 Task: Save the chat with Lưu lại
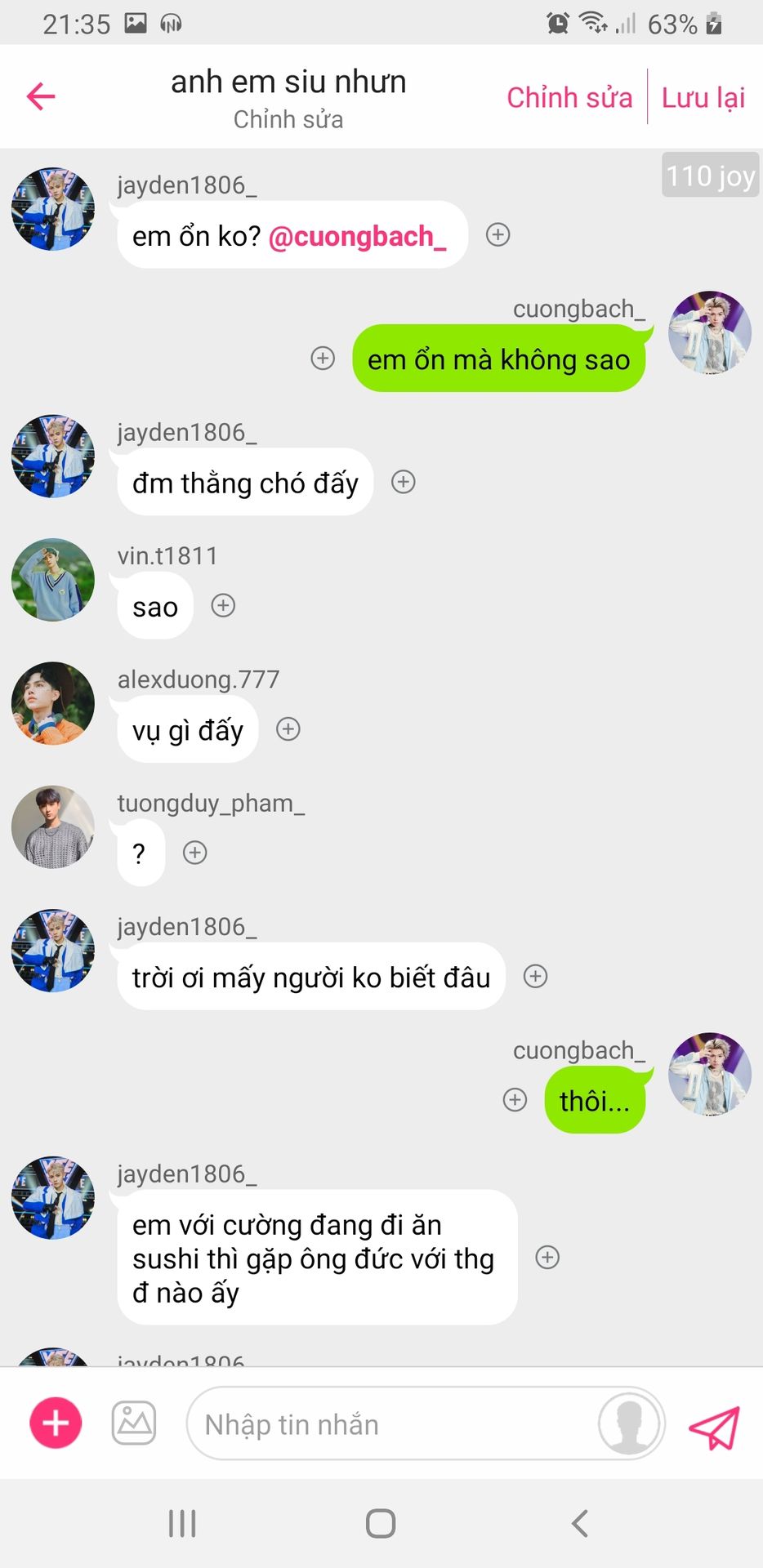[703, 97]
